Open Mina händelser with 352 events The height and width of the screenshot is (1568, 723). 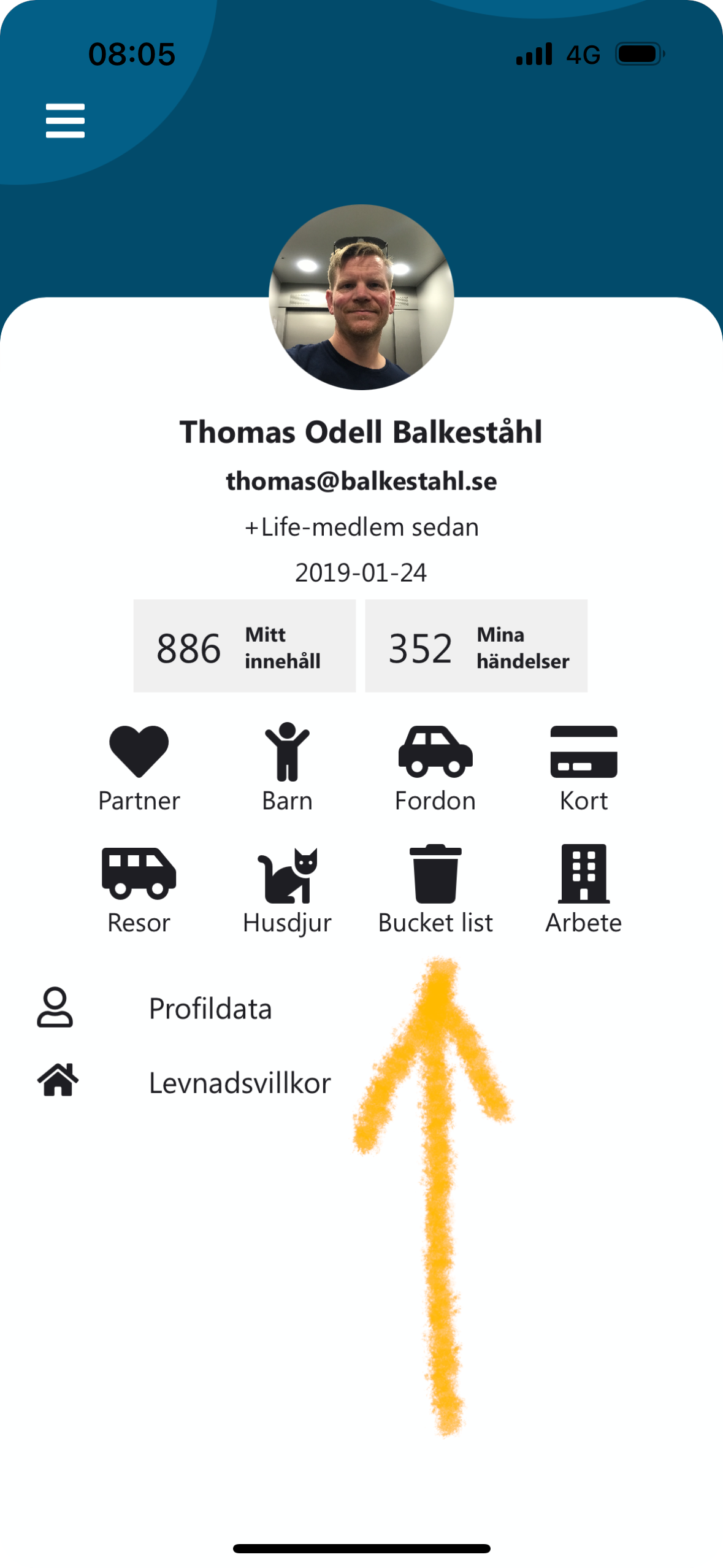[476, 646]
